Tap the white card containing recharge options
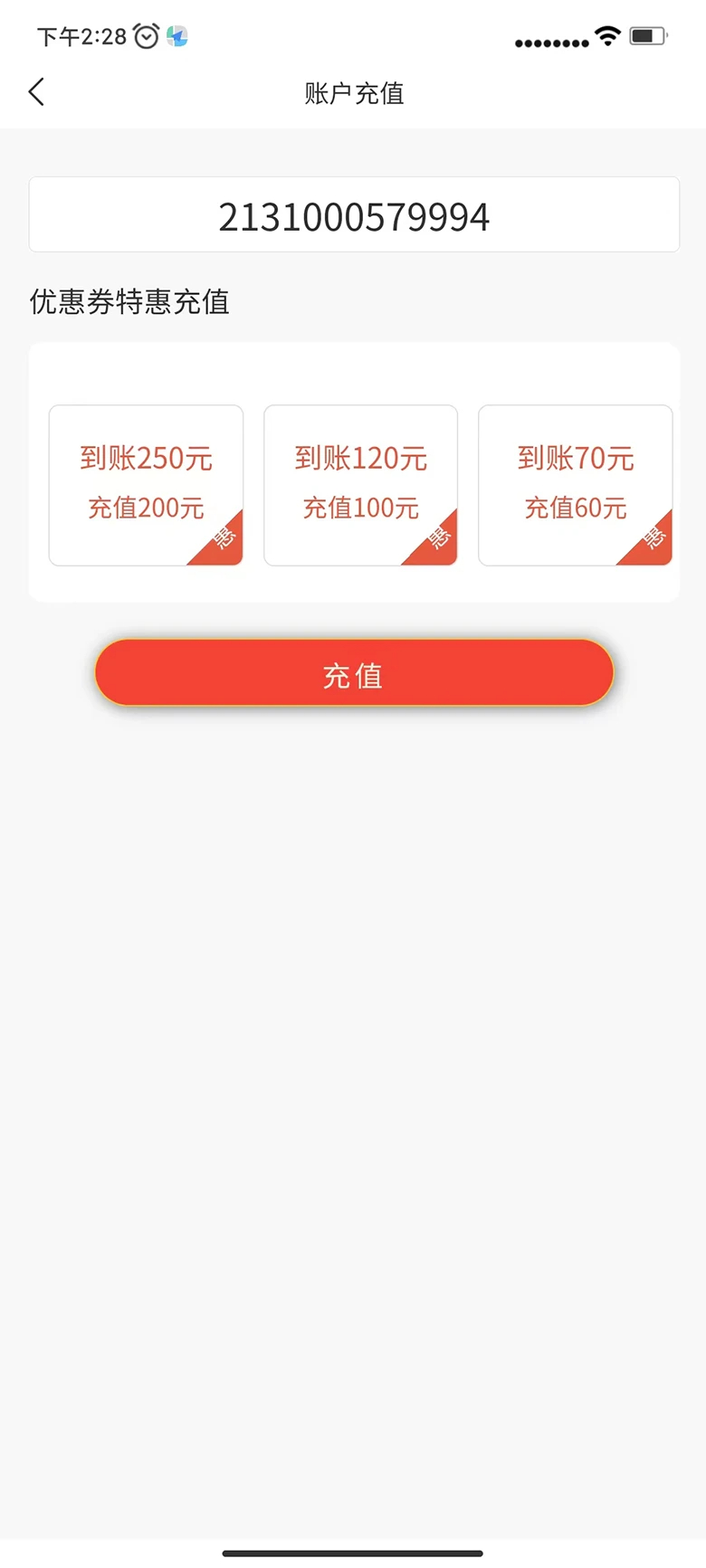This screenshot has height=1568, width=706. pos(353,471)
